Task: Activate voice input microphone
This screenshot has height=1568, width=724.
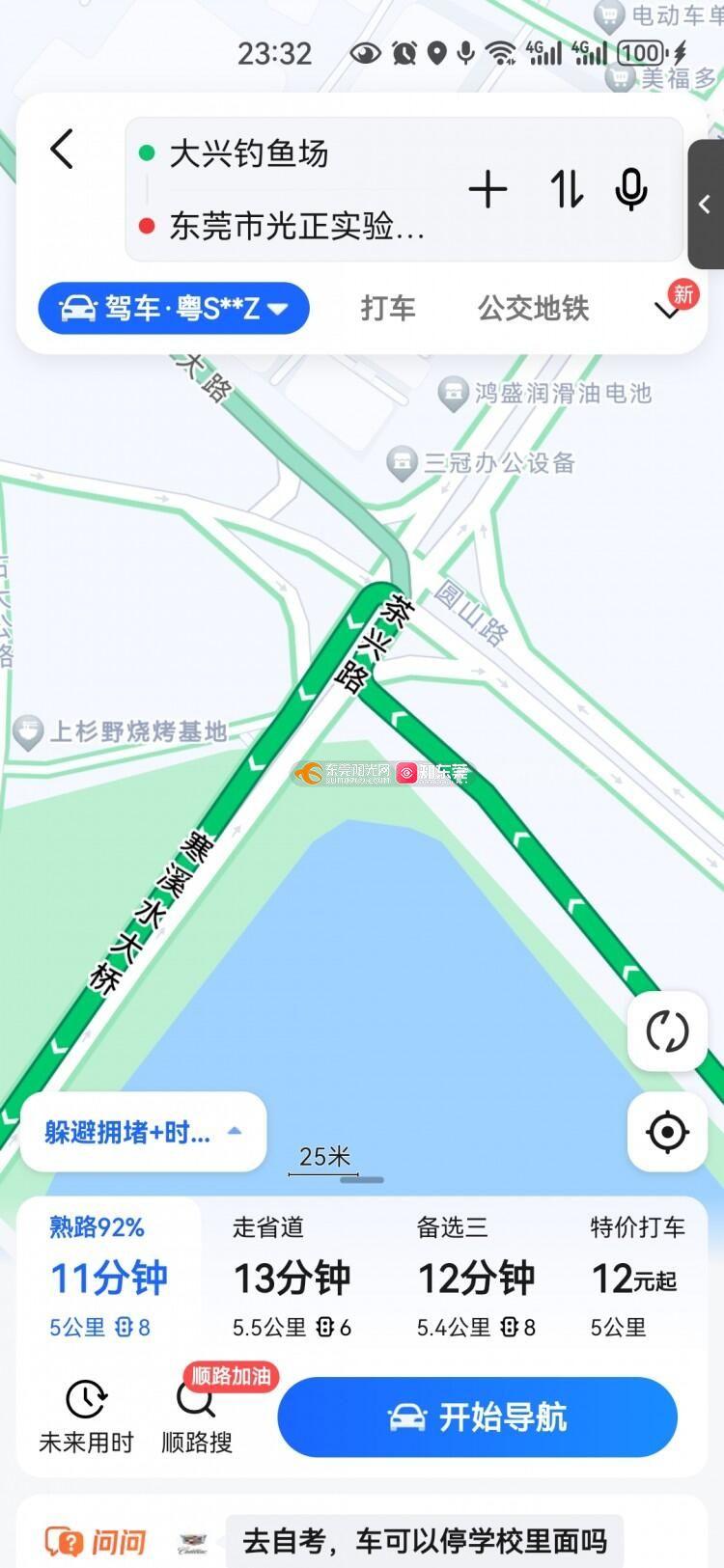Action: point(631,189)
